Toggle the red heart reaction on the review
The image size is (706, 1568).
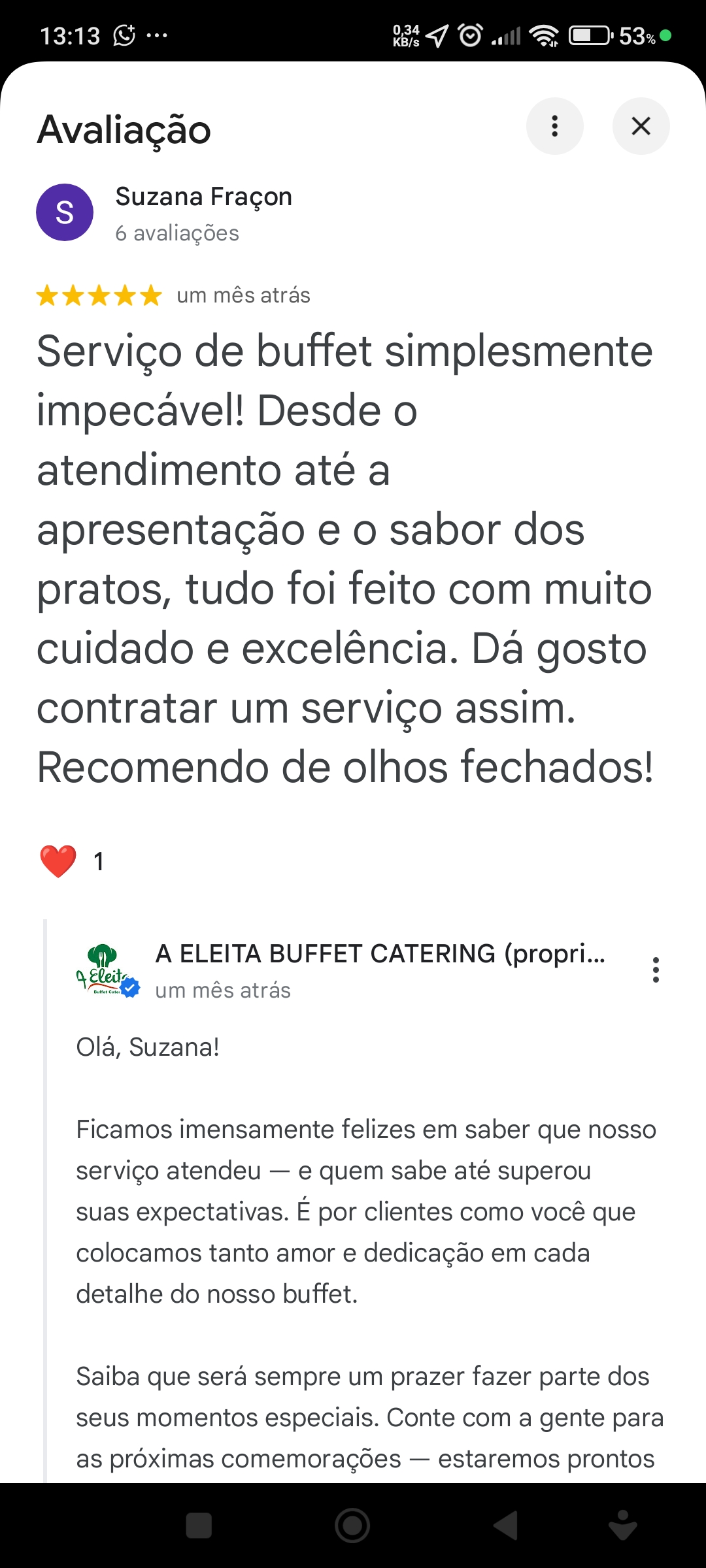(58, 862)
